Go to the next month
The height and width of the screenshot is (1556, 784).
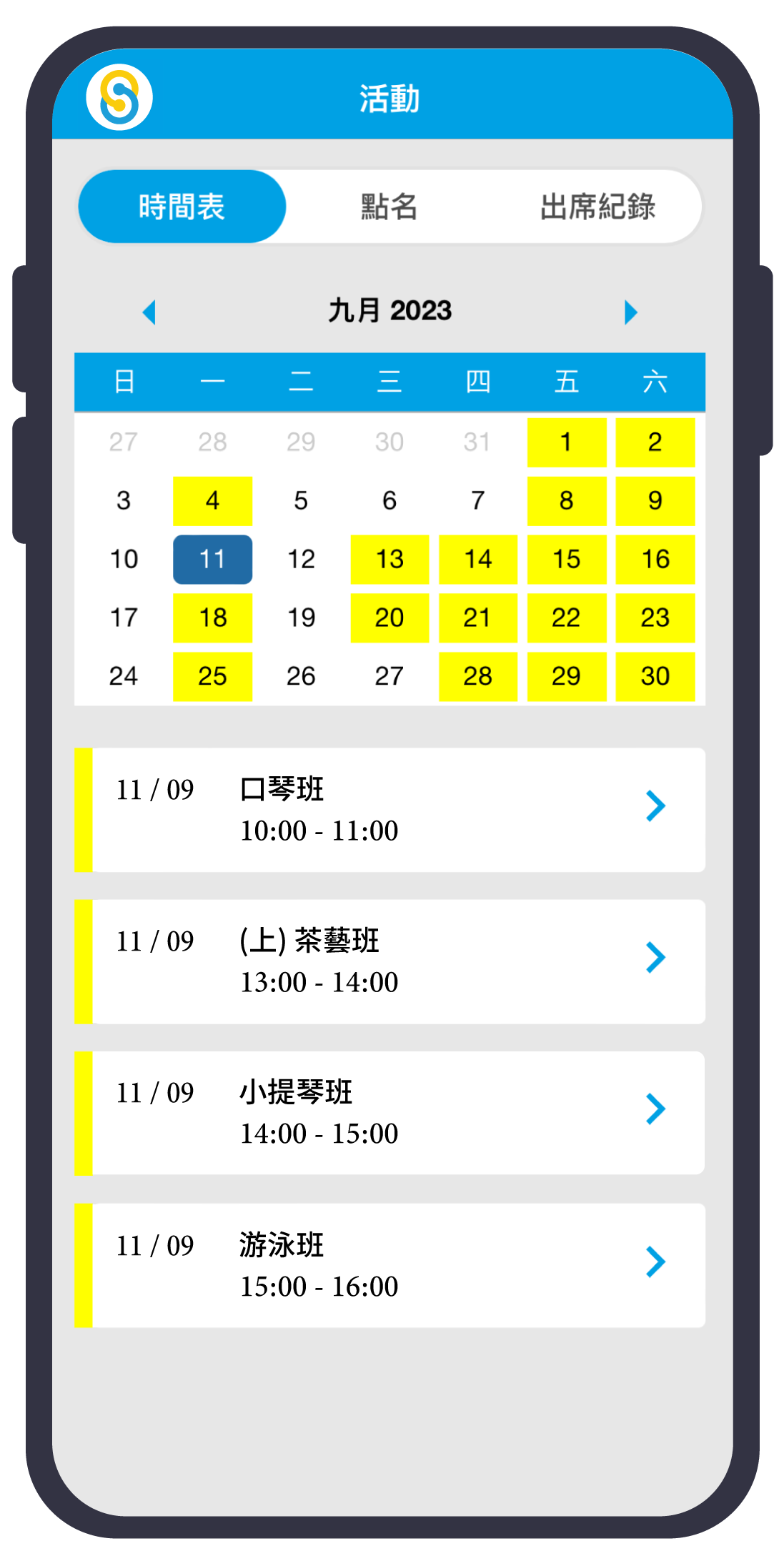coord(630,312)
